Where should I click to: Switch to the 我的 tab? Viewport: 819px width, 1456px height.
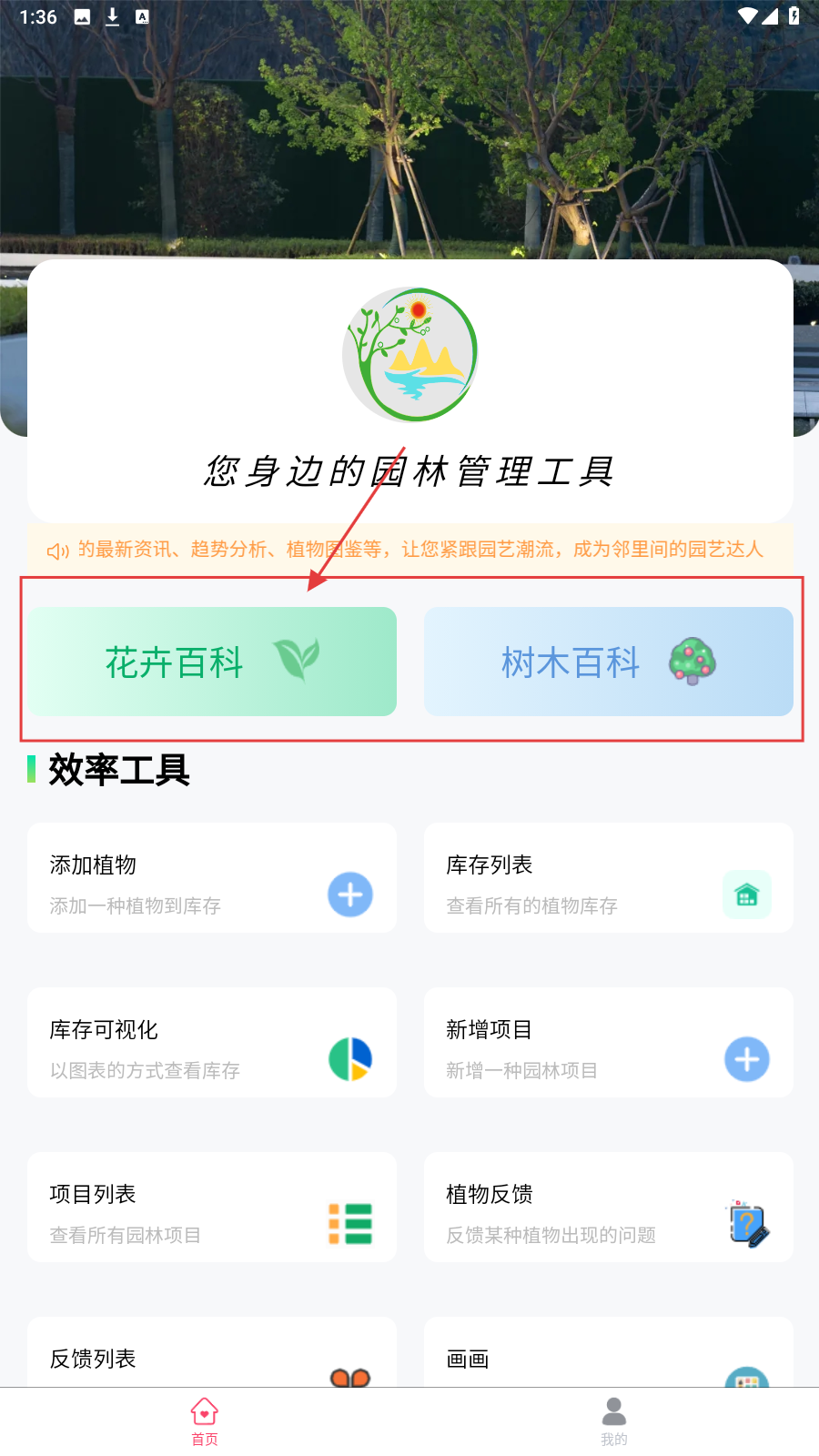tap(614, 1421)
